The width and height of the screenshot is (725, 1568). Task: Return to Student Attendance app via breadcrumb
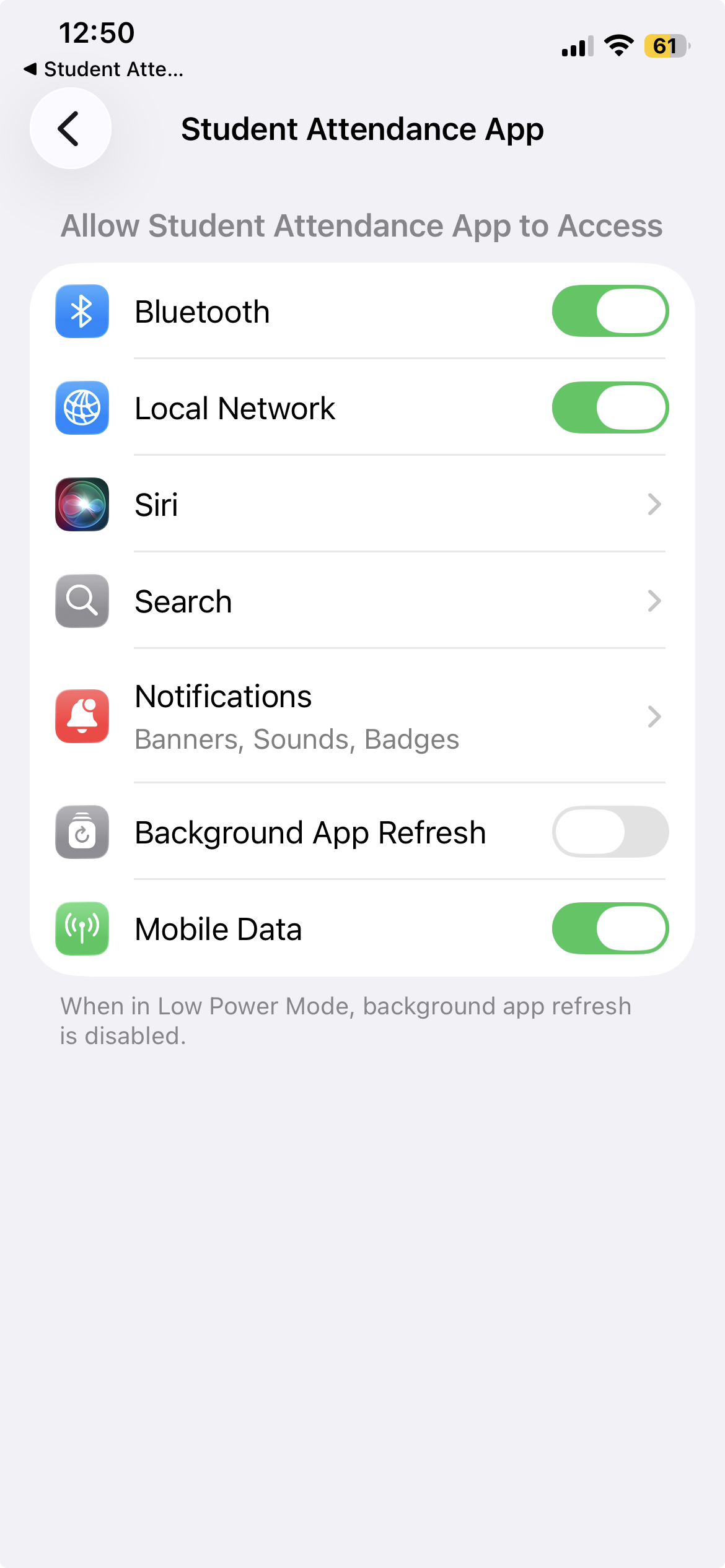[103, 69]
